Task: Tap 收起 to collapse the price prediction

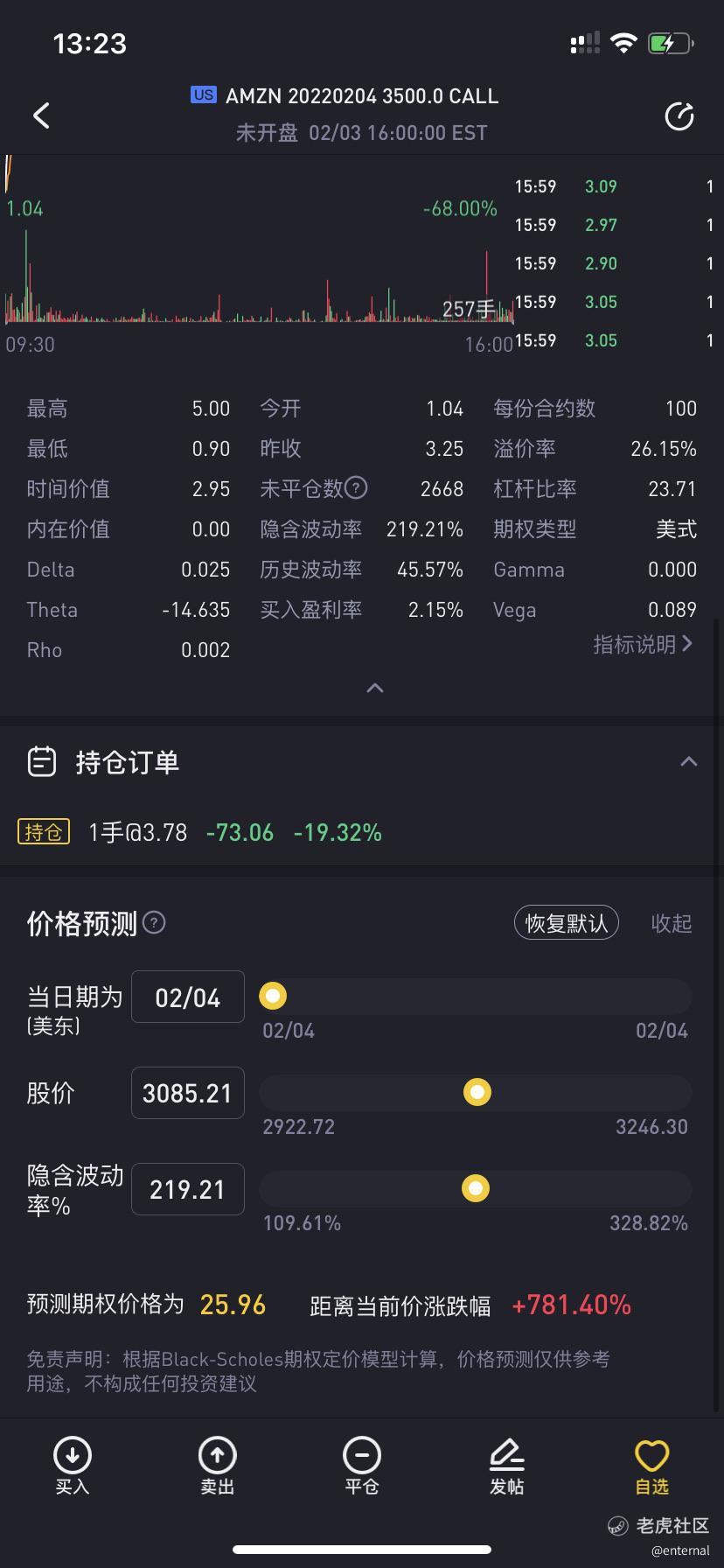Action: [x=672, y=923]
